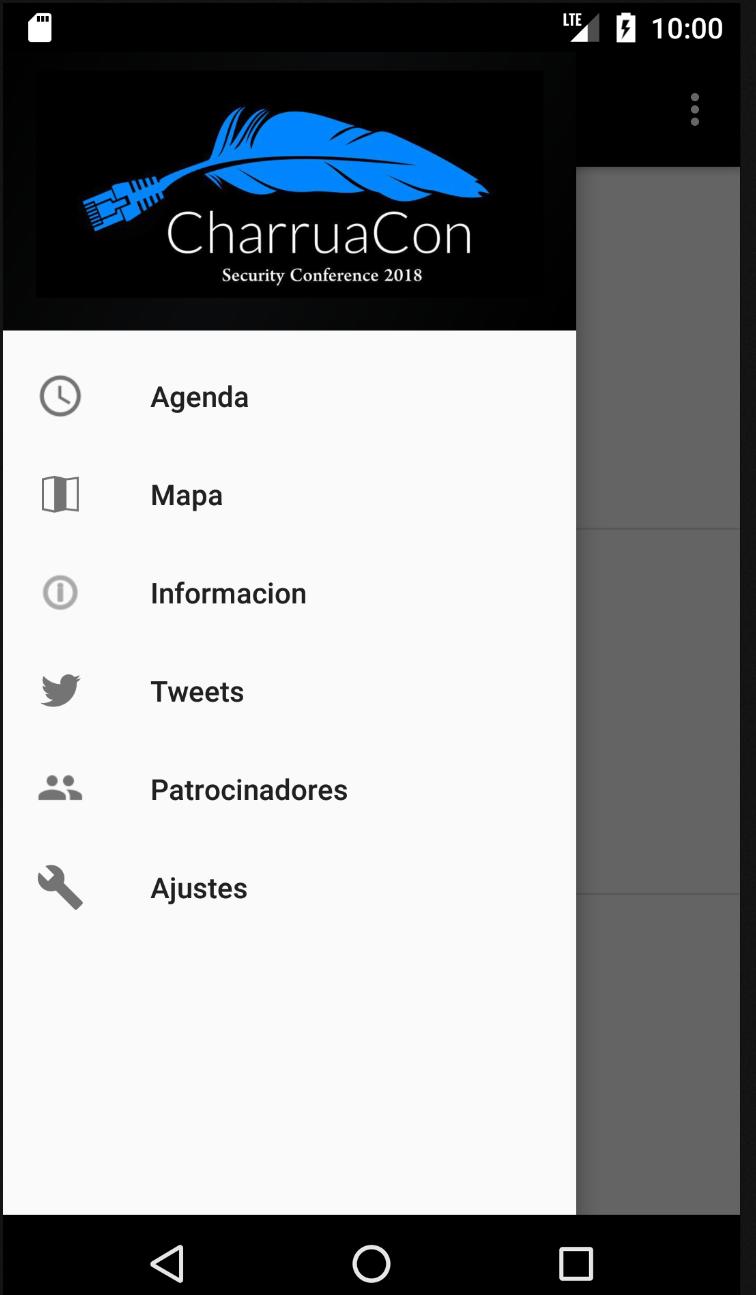
Task: Tap the system back button
Action: (x=167, y=1263)
